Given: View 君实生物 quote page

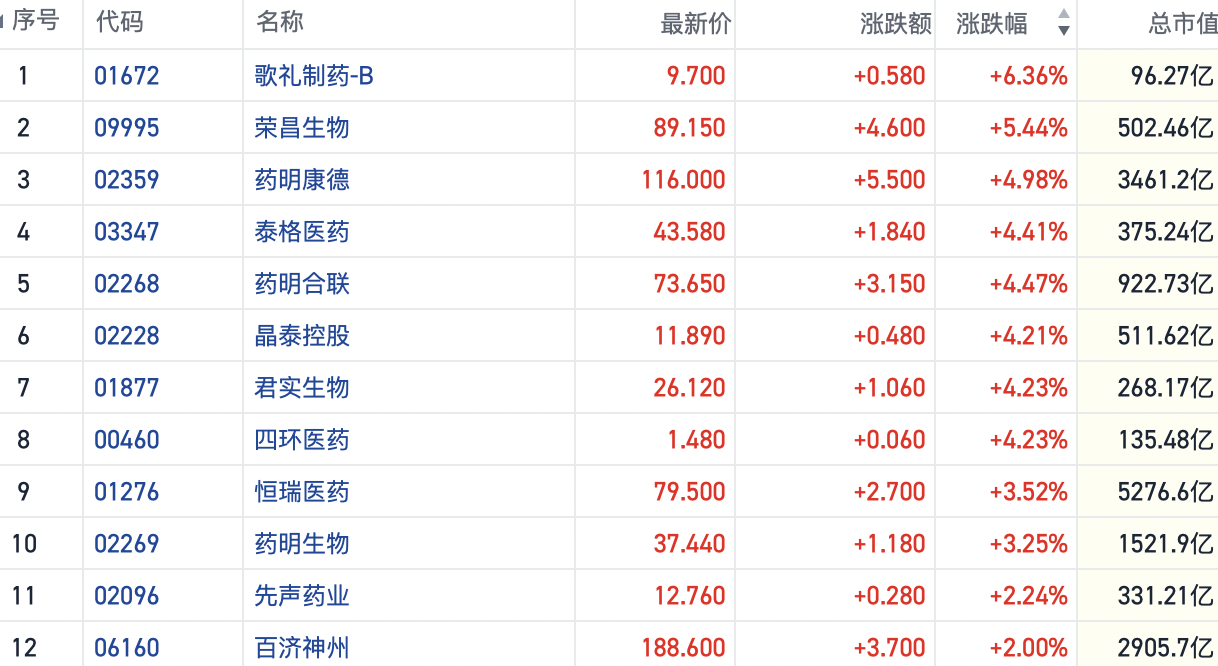Looking at the screenshot, I should coord(302,388).
